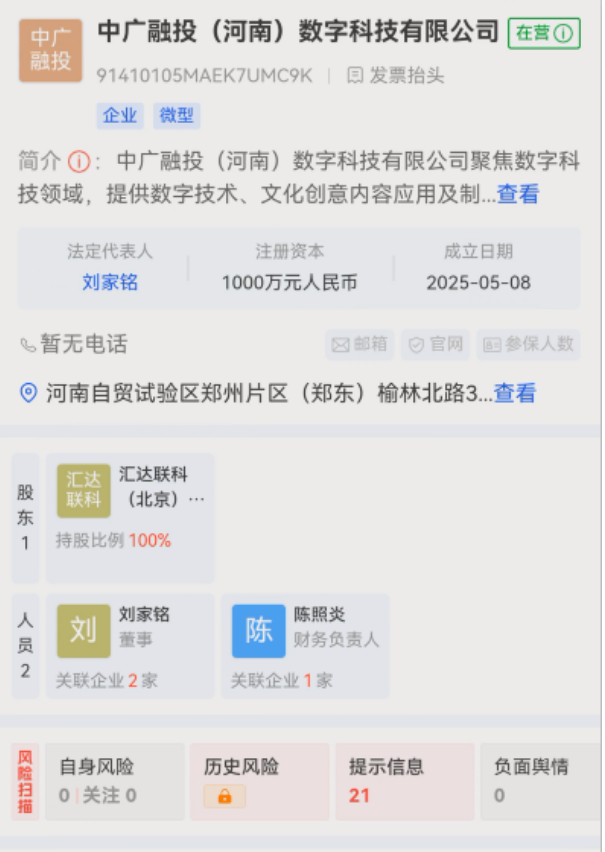
Task: Open 提示信息 with 21 items
Action: pyautogui.click(x=403, y=781)
